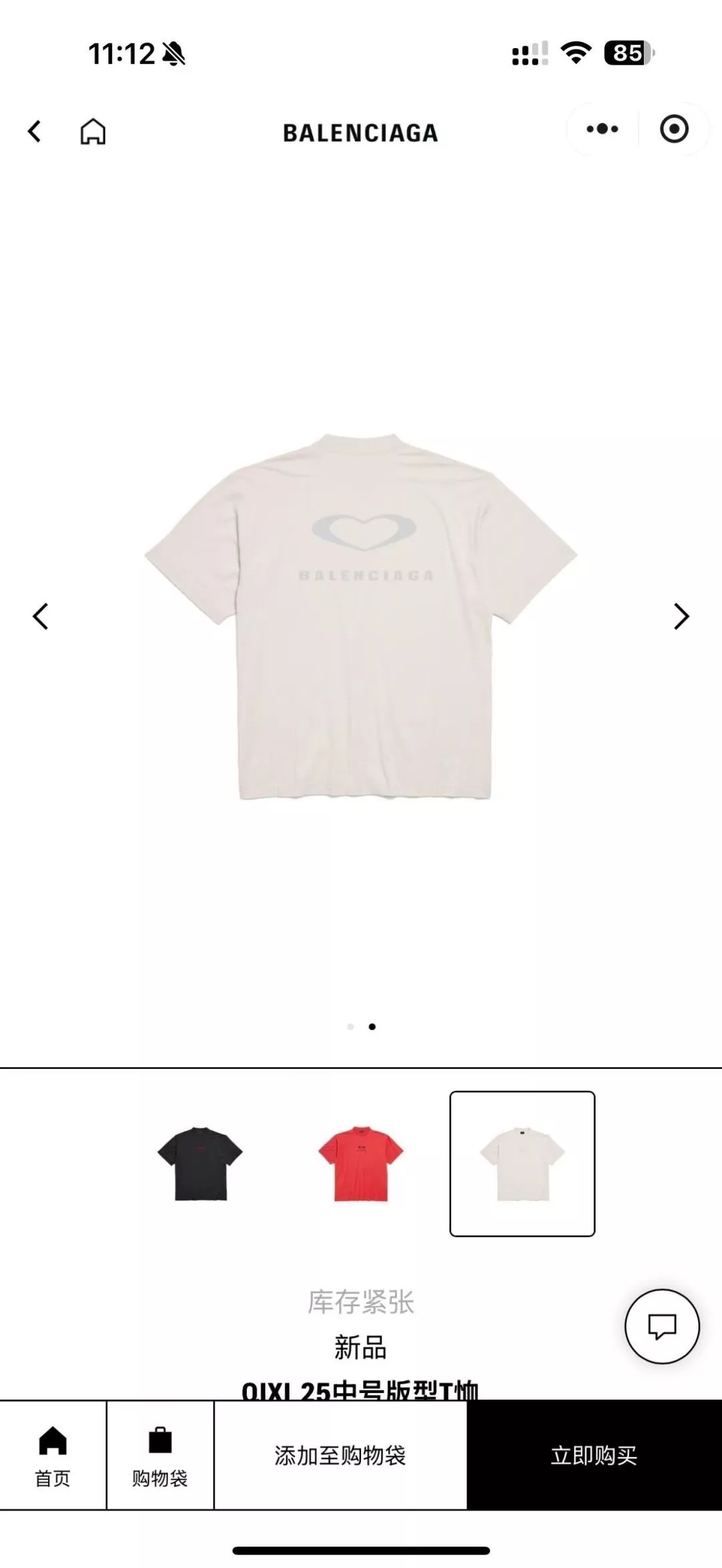Select the off-white T-shirt color
722x1568 pixels.
(x=522, y=1164)
